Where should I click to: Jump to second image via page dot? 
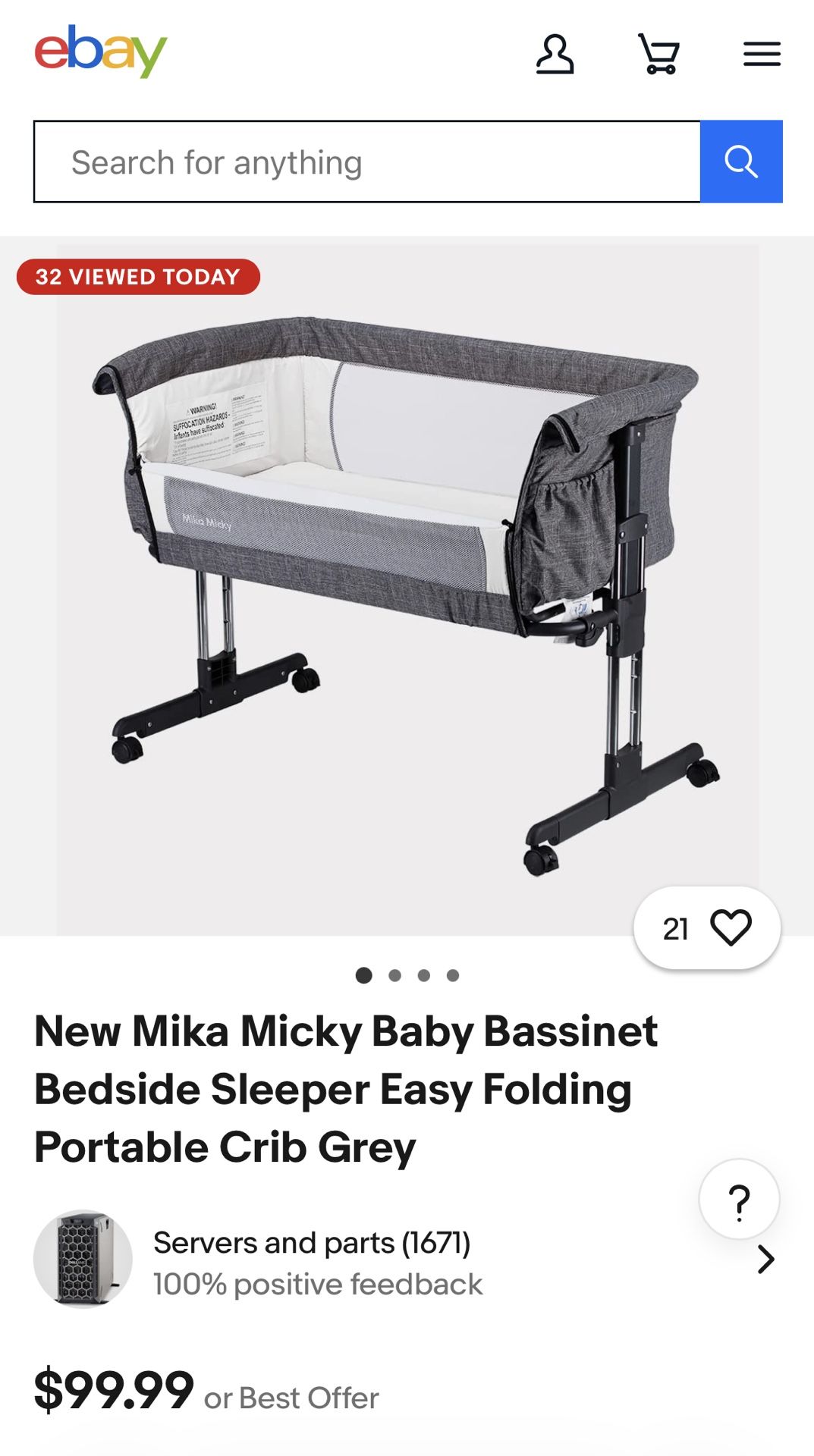pos(394,975)
